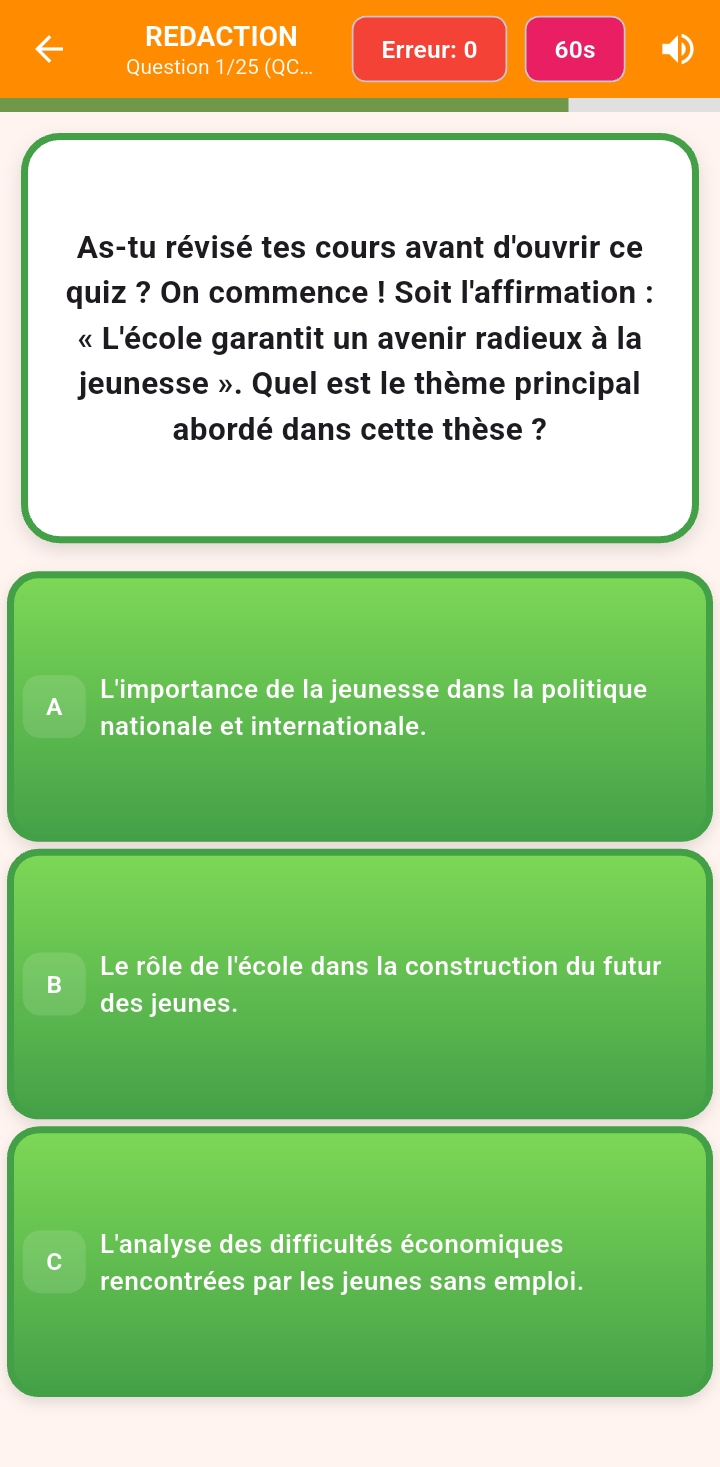Select answer A about politique nationale

pos(360,707)
